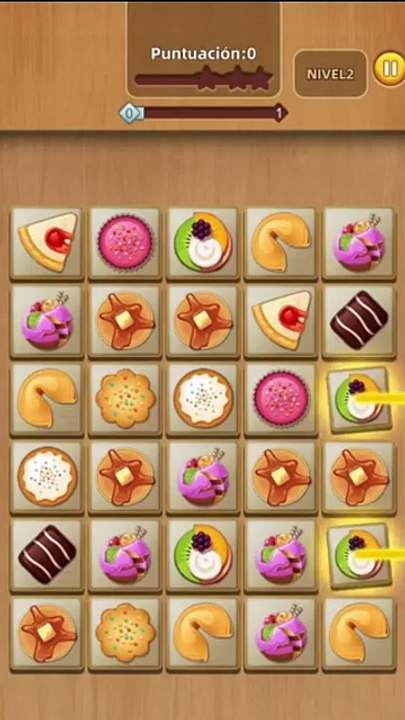Select white frosted cookie beside the pink cupcake

(203, 399)
